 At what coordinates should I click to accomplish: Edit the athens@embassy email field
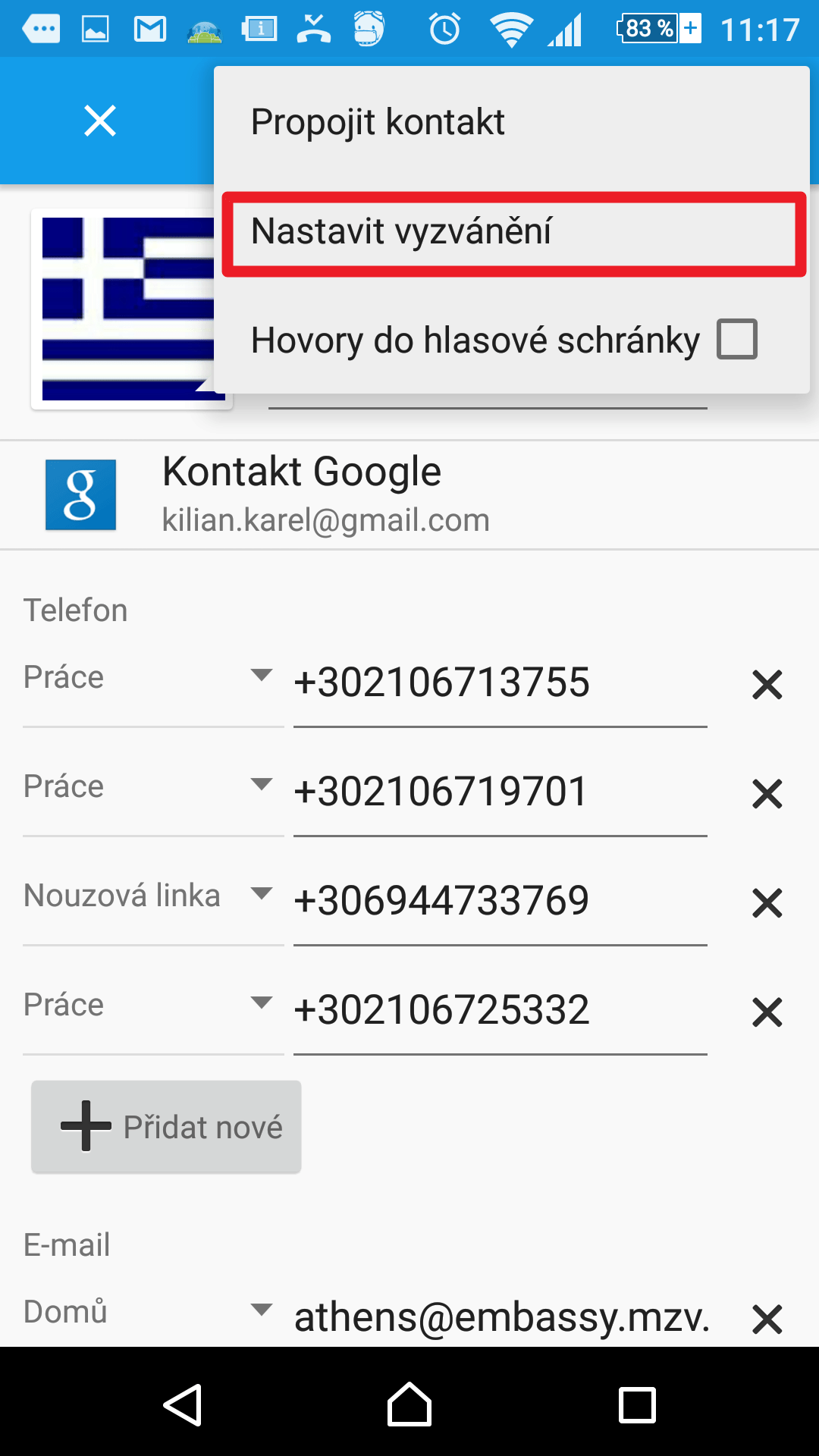pyautogui.click(x=500, y=1317)
